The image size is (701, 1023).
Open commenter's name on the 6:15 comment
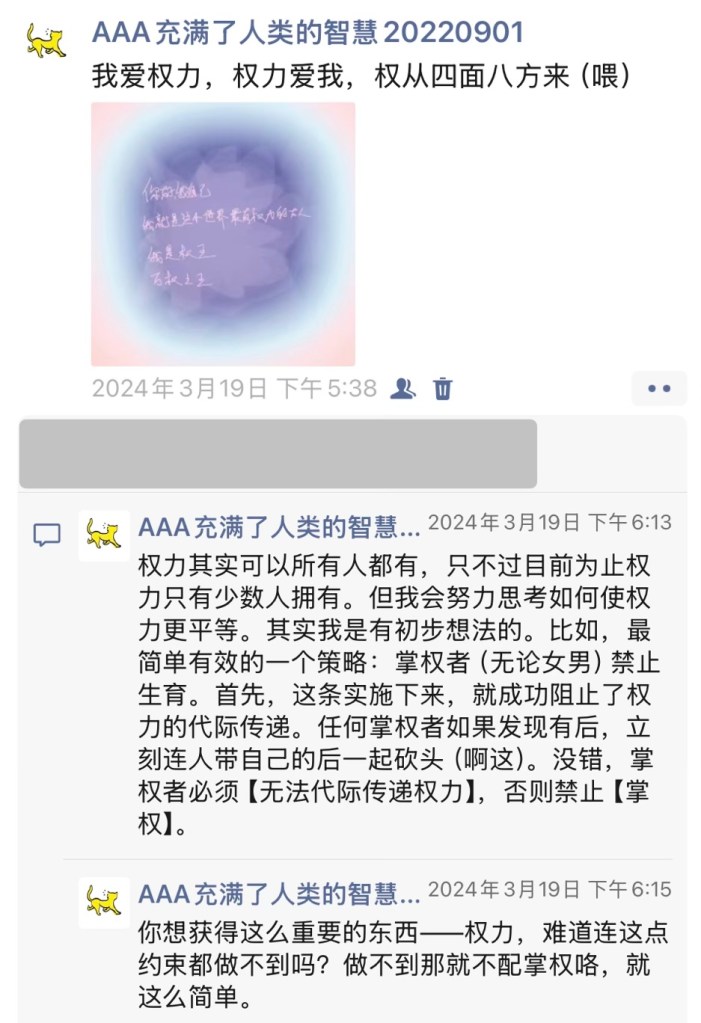tap(279, 892)
